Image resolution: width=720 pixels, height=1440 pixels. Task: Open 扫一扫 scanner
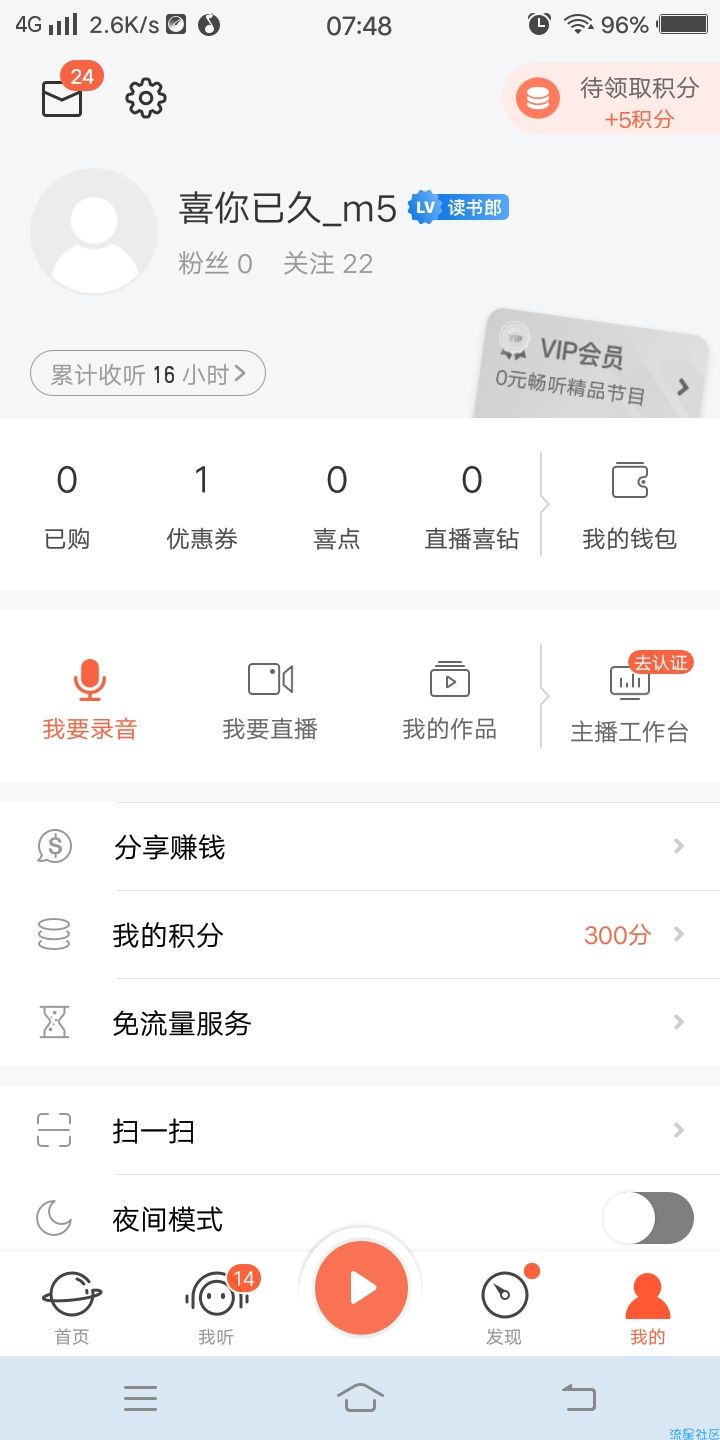tap(360, 1131)
